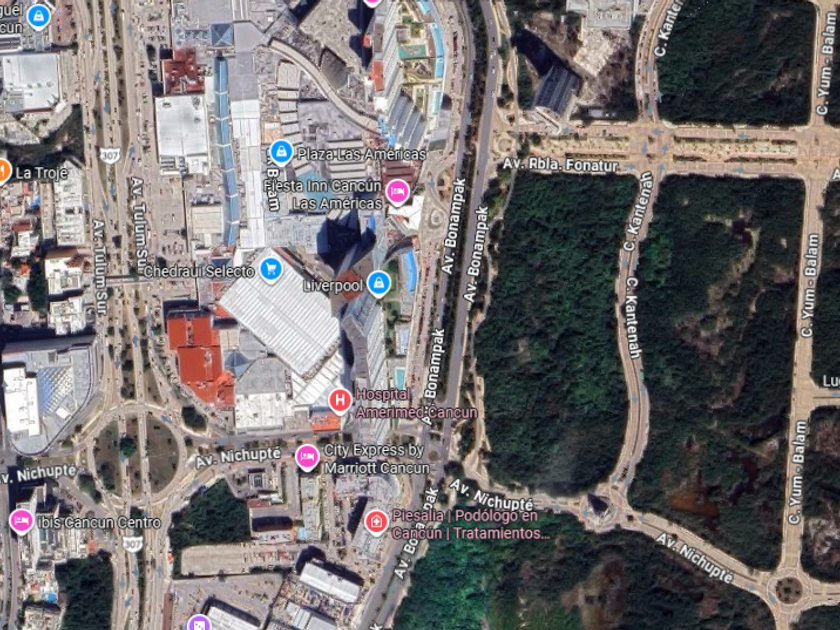The height and width of the screenshot is (630, 840).
Task: Select the Fiesta Inn Cancún Las Américas marker
Action: point(398,191)
